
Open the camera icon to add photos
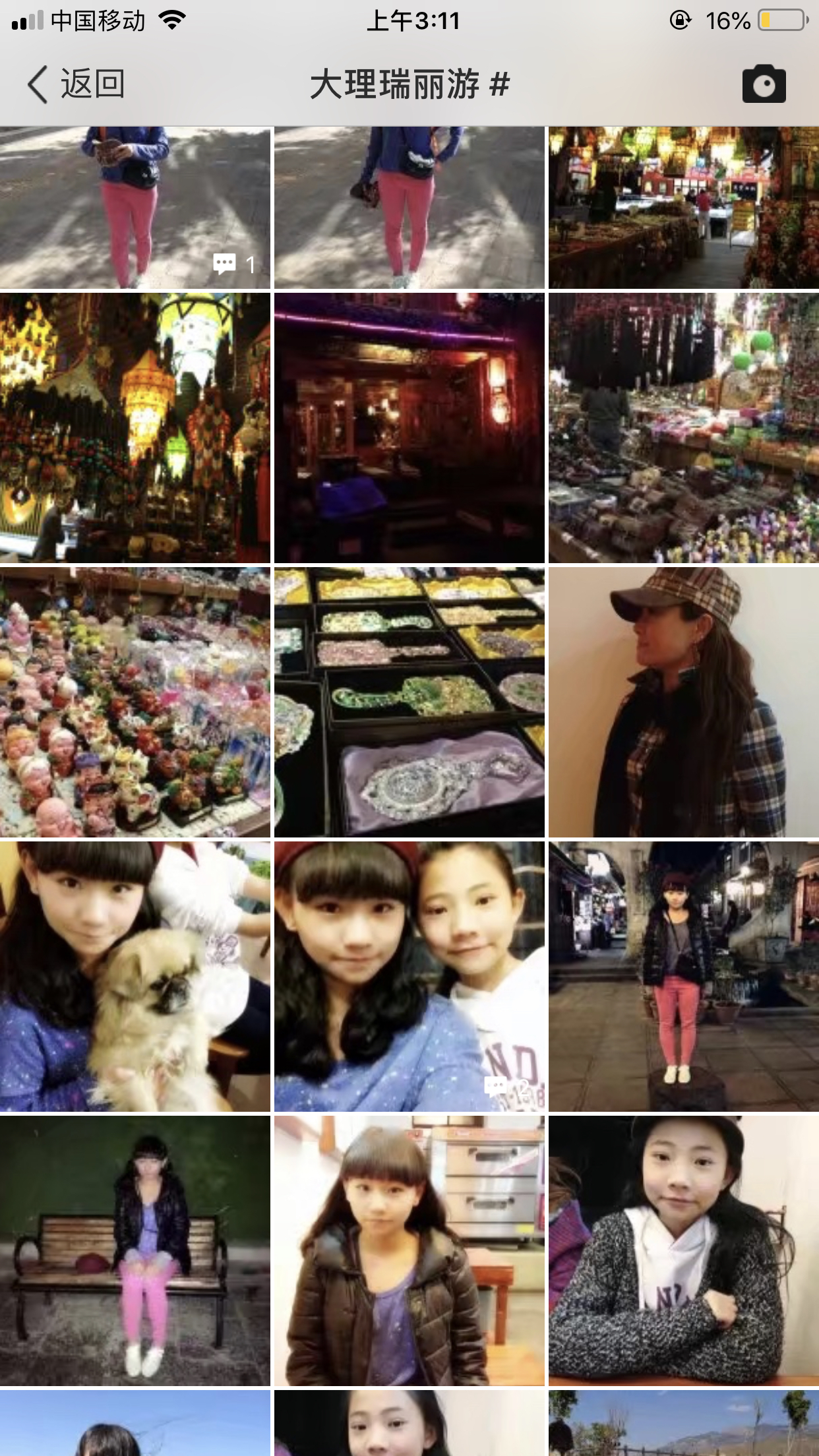(764, 84)
